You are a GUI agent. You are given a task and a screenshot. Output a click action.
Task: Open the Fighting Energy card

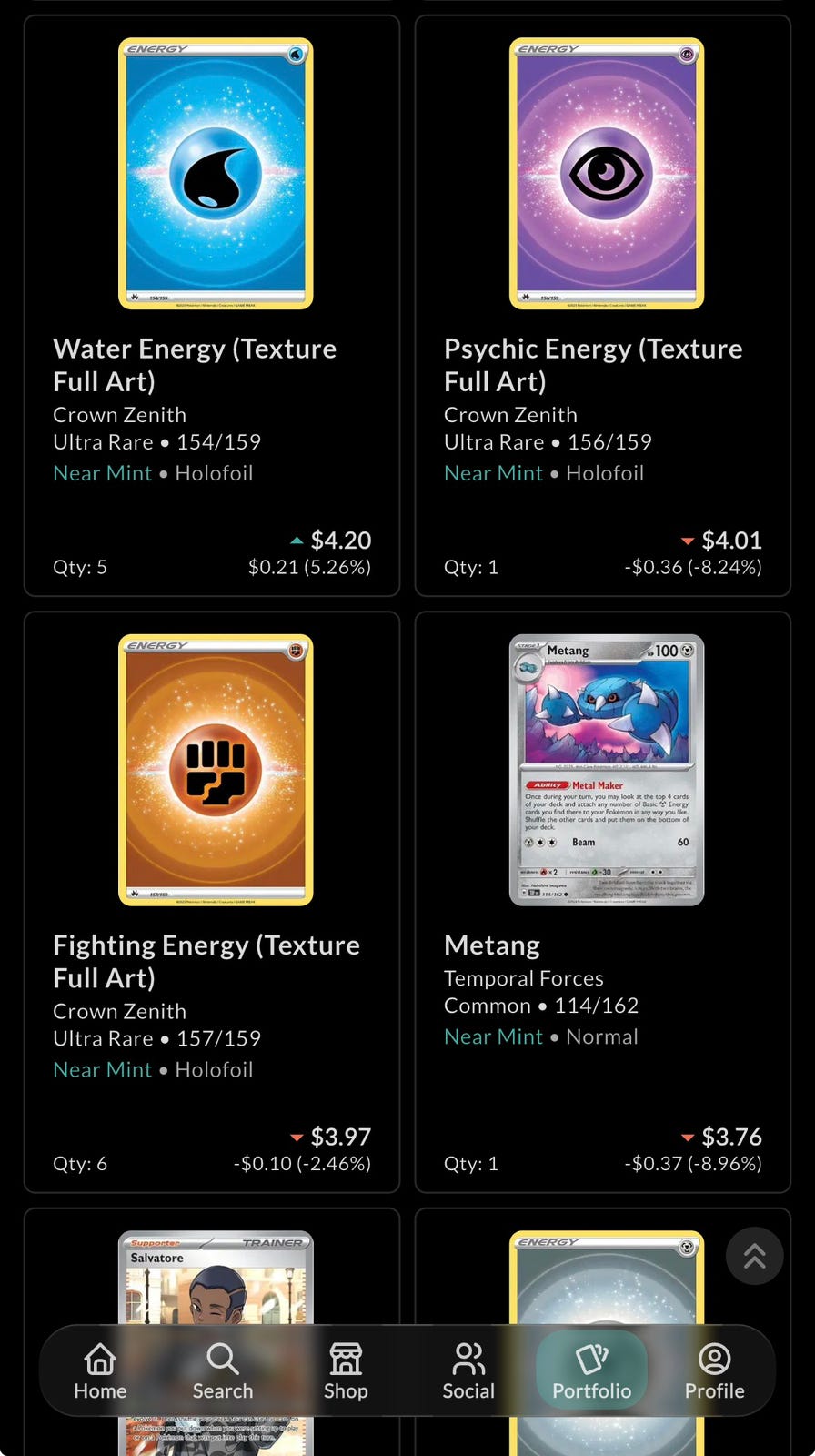coord(212,902)
